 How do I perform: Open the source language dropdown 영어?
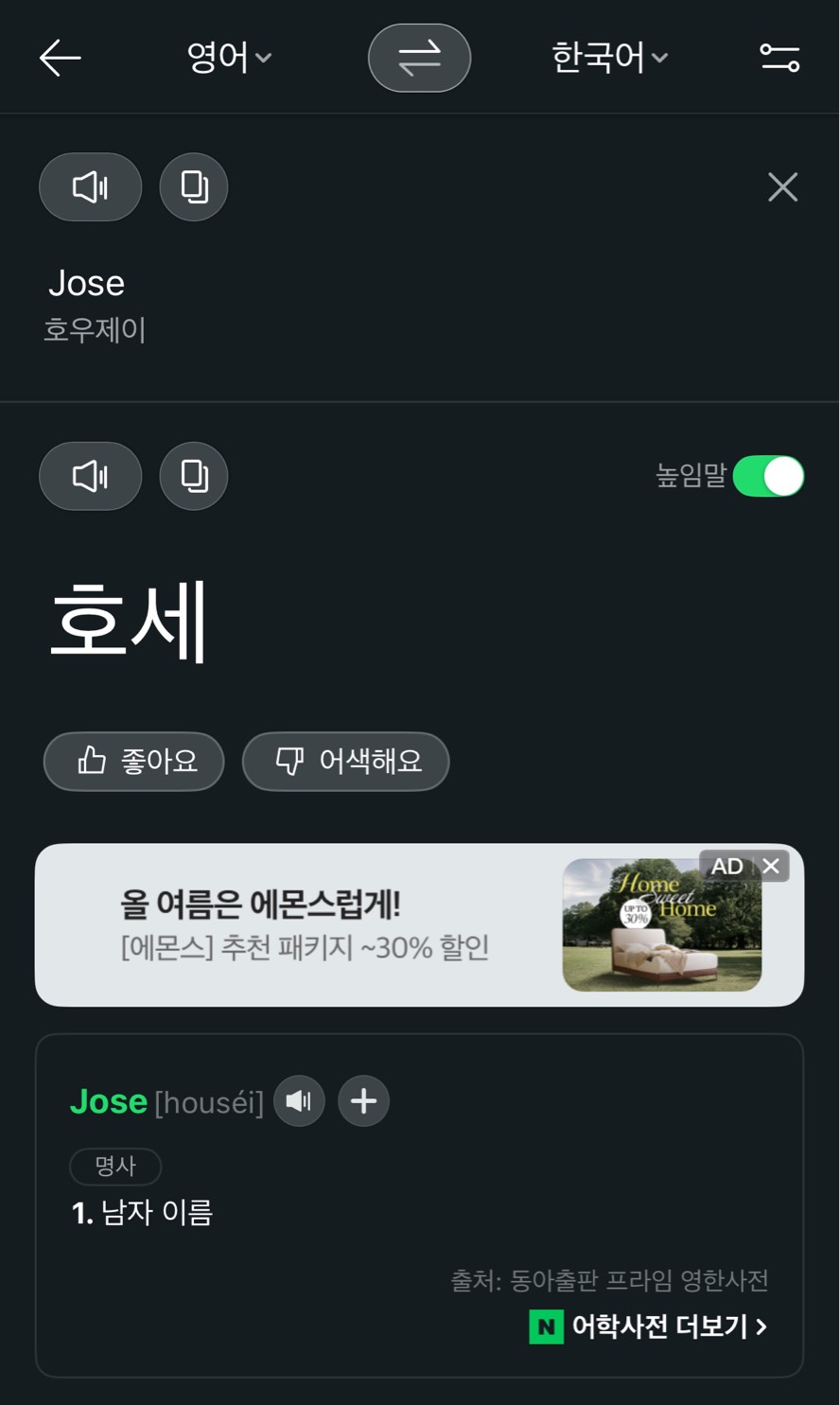(x=229, y=59)
